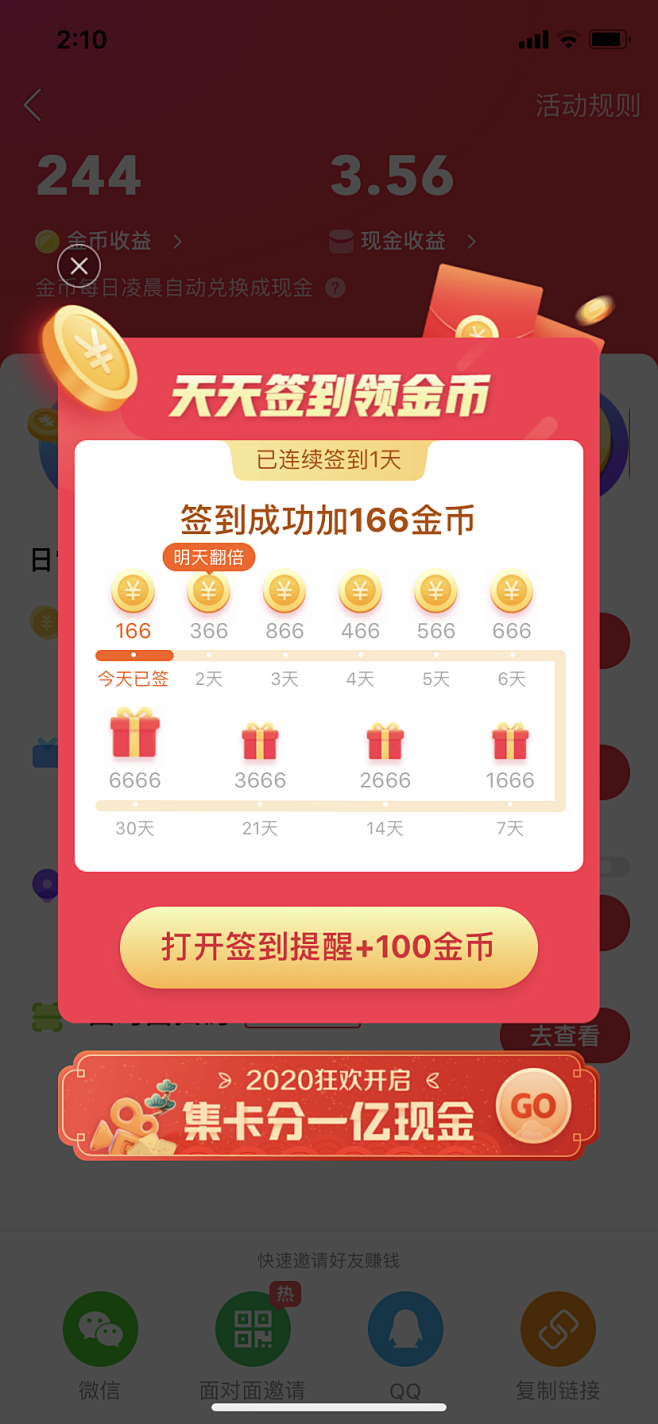This screenshot has width=658, height=1424.
Task: Close the daily sign-in popup
Action: pos(79,266)
